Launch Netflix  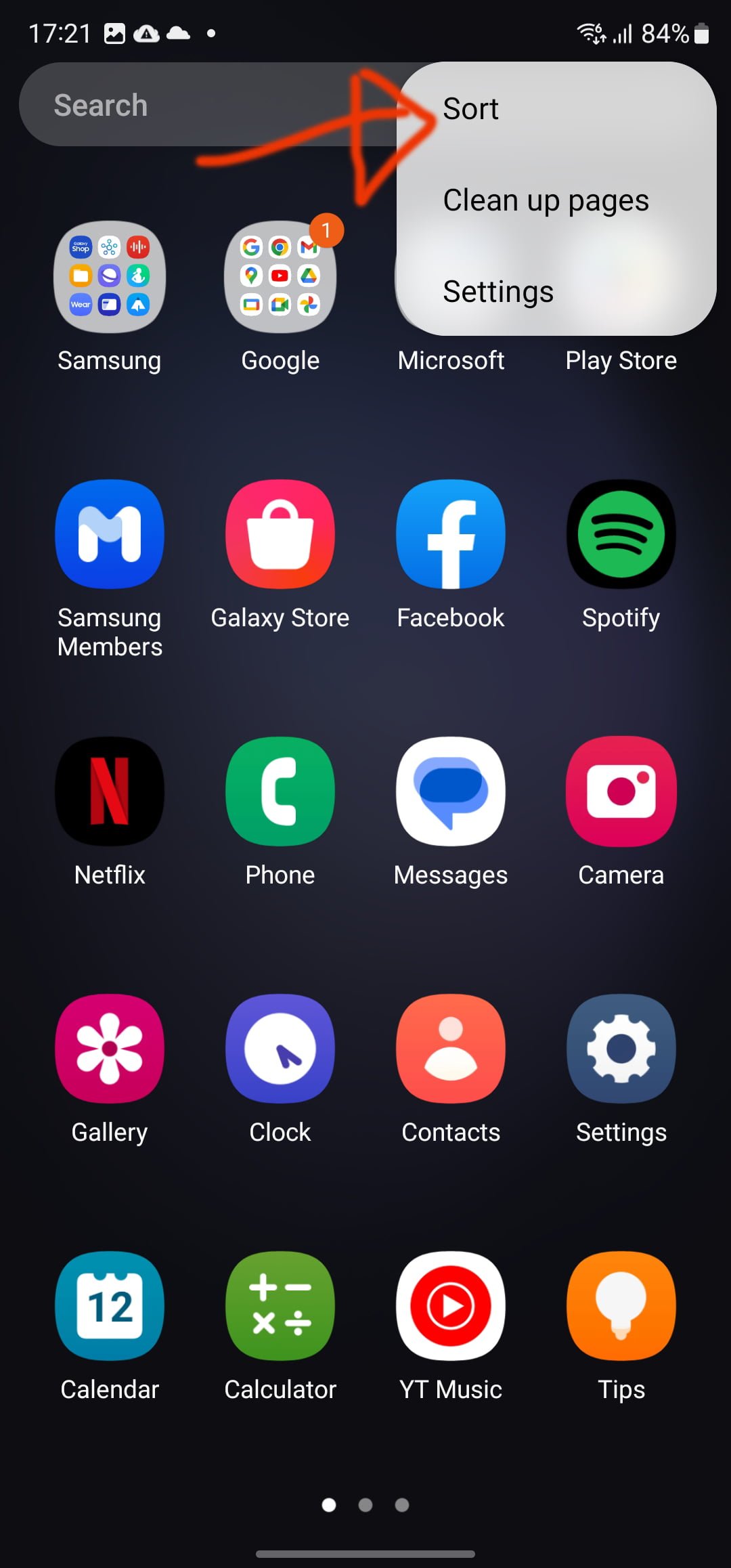[x=110, y=792]
